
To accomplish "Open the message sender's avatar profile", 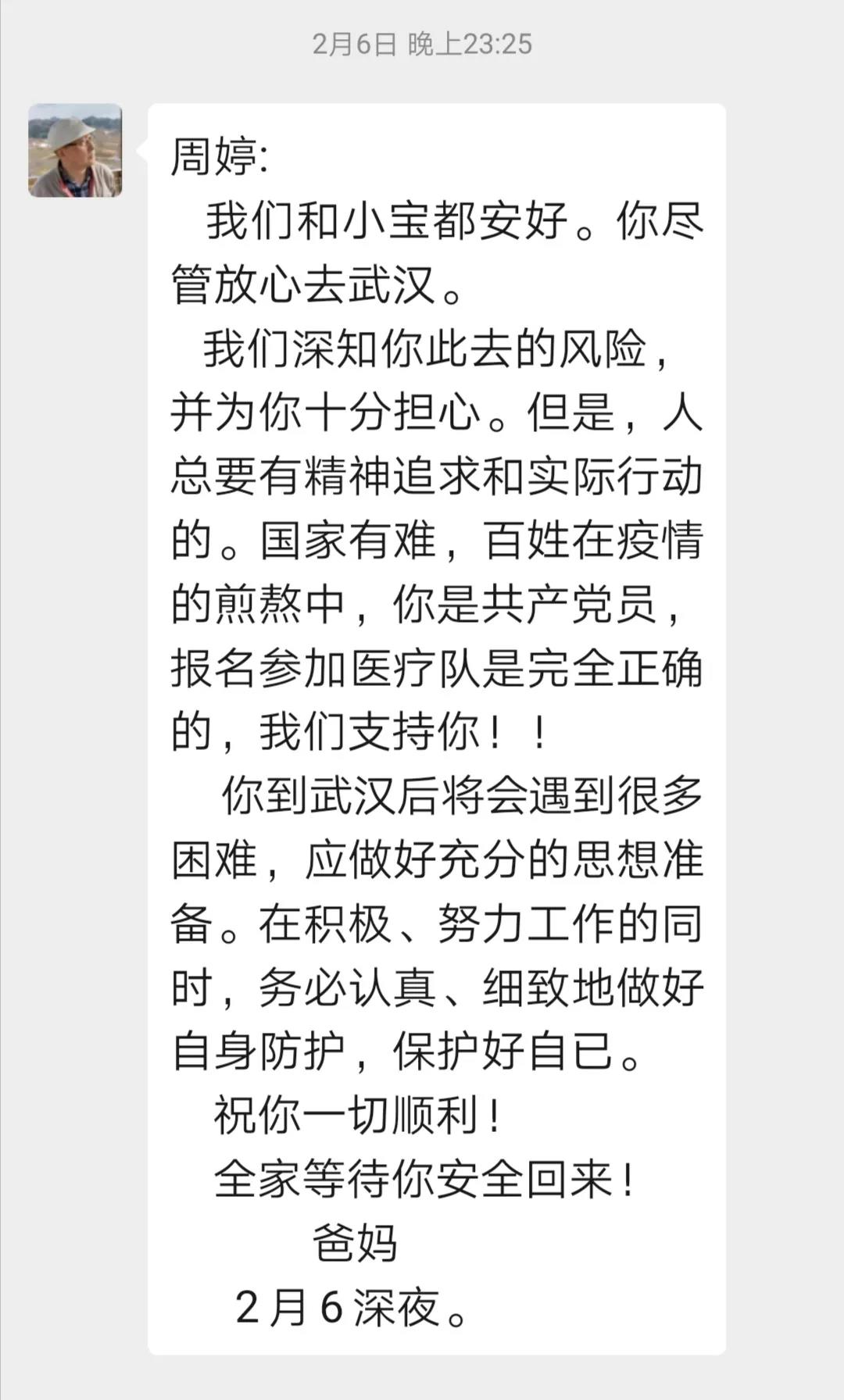I will pos(75,150).
